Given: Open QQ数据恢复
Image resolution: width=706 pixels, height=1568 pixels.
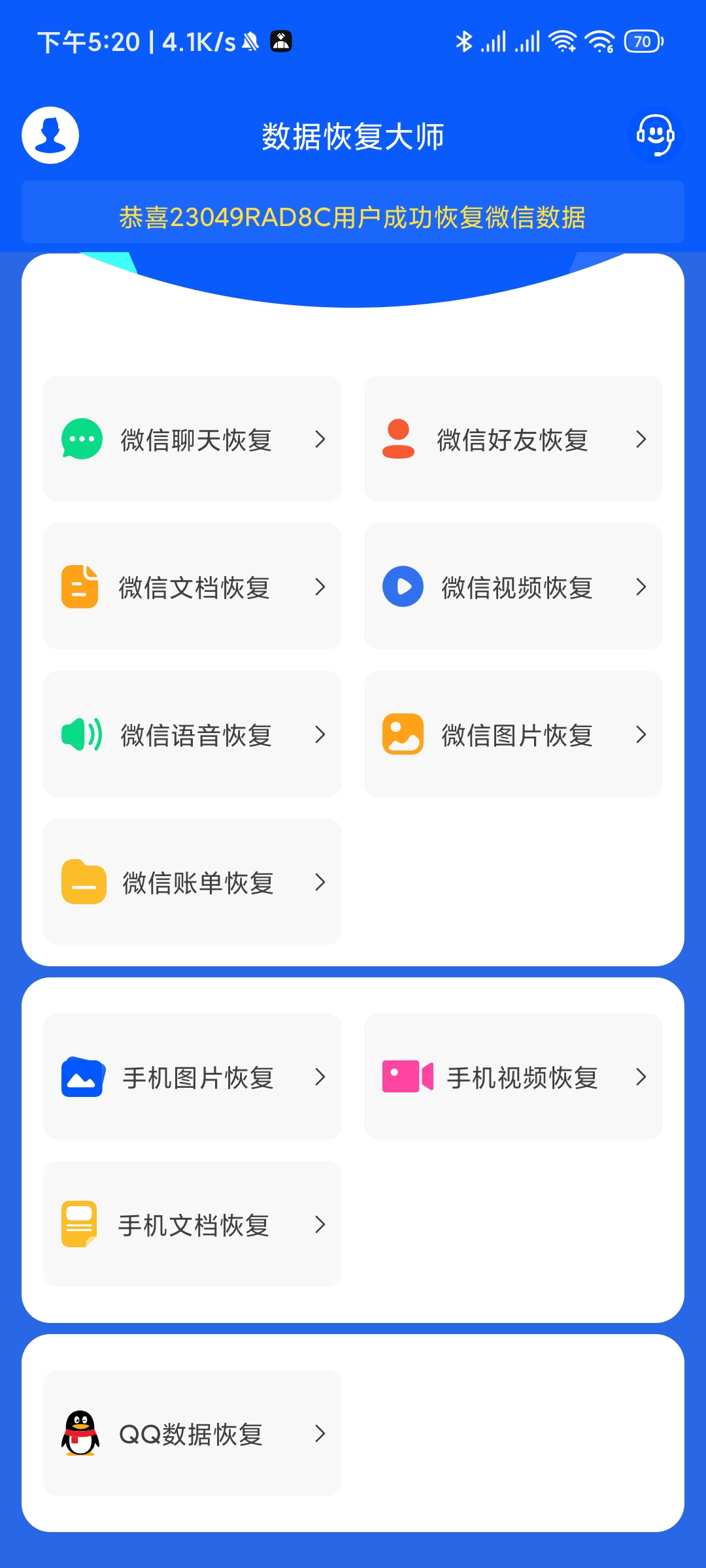Looking at the screenshot, I should 192,1433.
